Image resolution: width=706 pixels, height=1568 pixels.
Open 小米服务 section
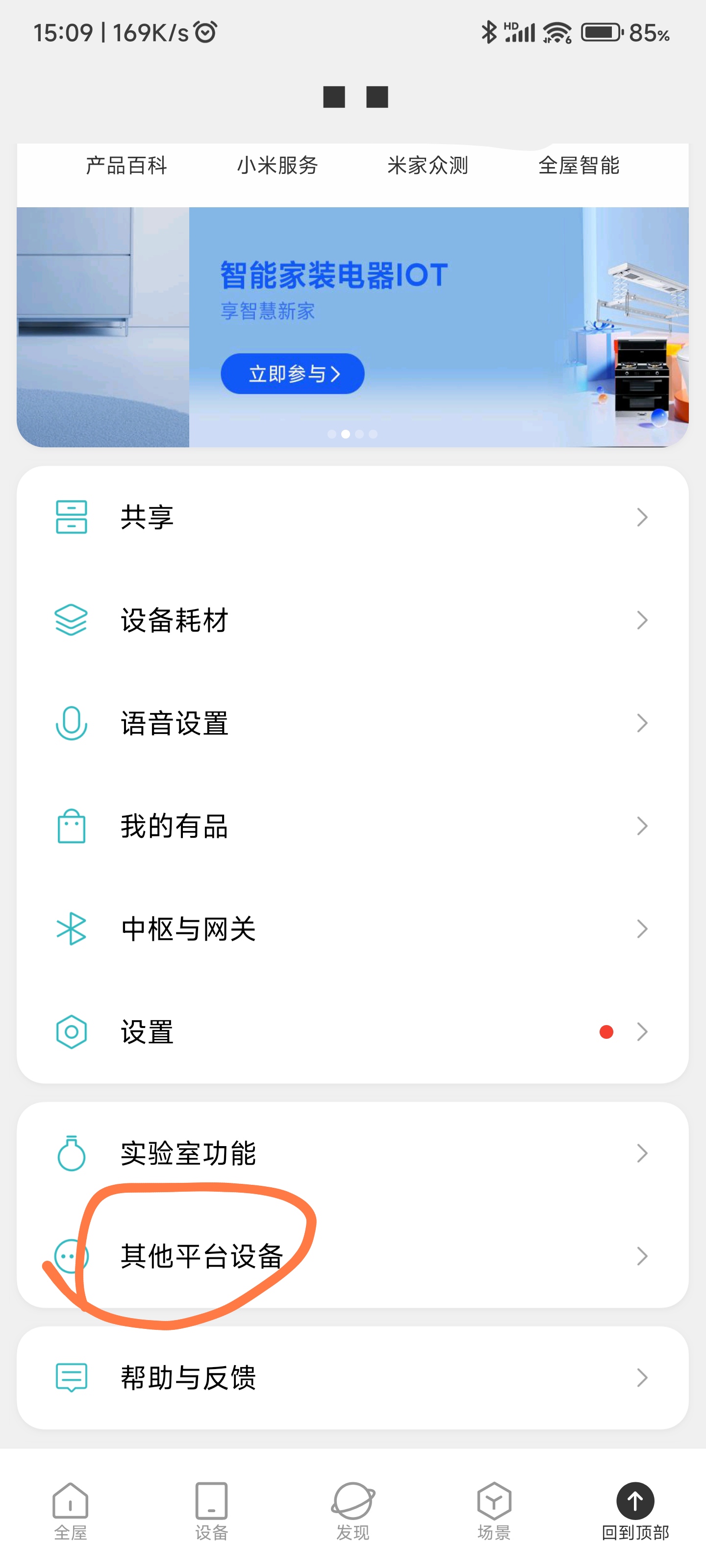(277, 166)
